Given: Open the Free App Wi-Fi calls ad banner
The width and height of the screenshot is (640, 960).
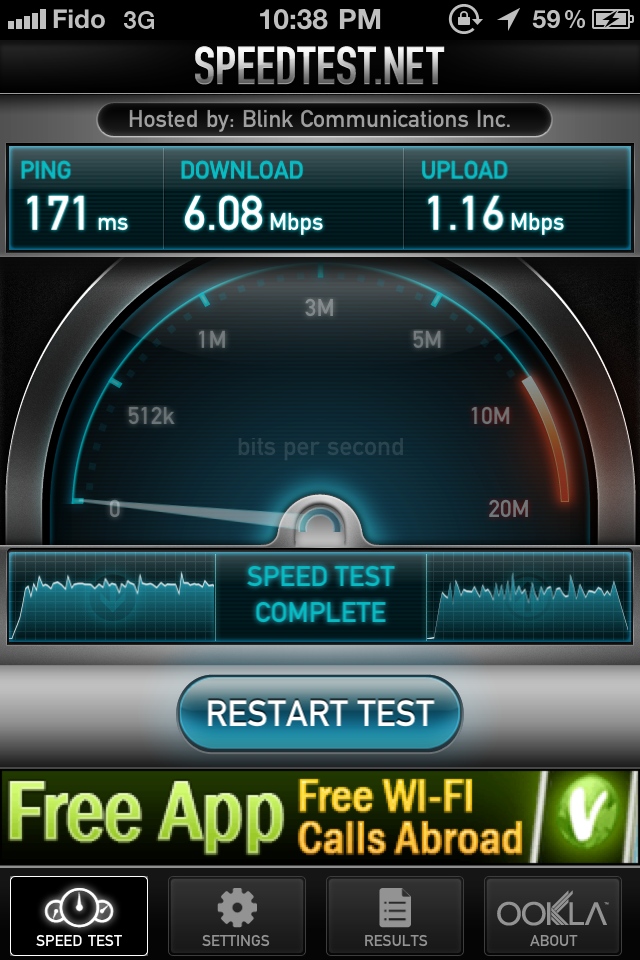Looking at the screenshot, I should [x=320, y=818].
